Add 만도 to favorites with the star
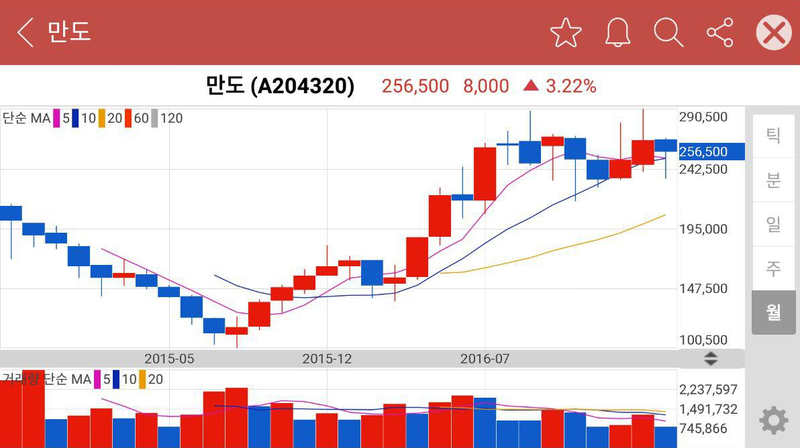This screenshot has height=448, width=800. (566, 33)
